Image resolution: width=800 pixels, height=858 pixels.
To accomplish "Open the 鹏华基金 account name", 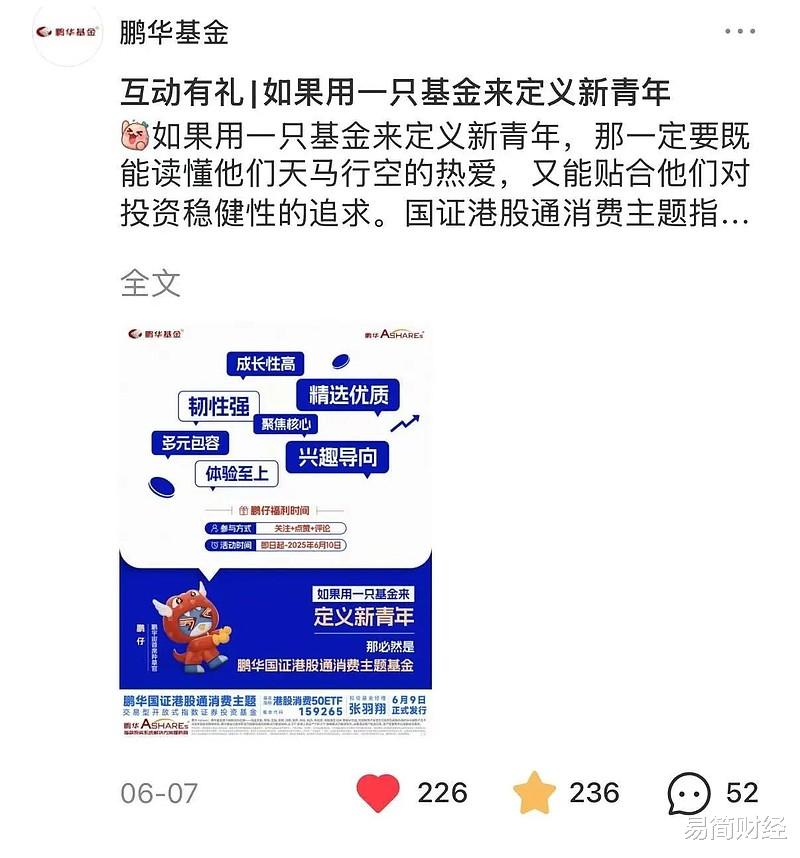I will (x=174, y=32).
